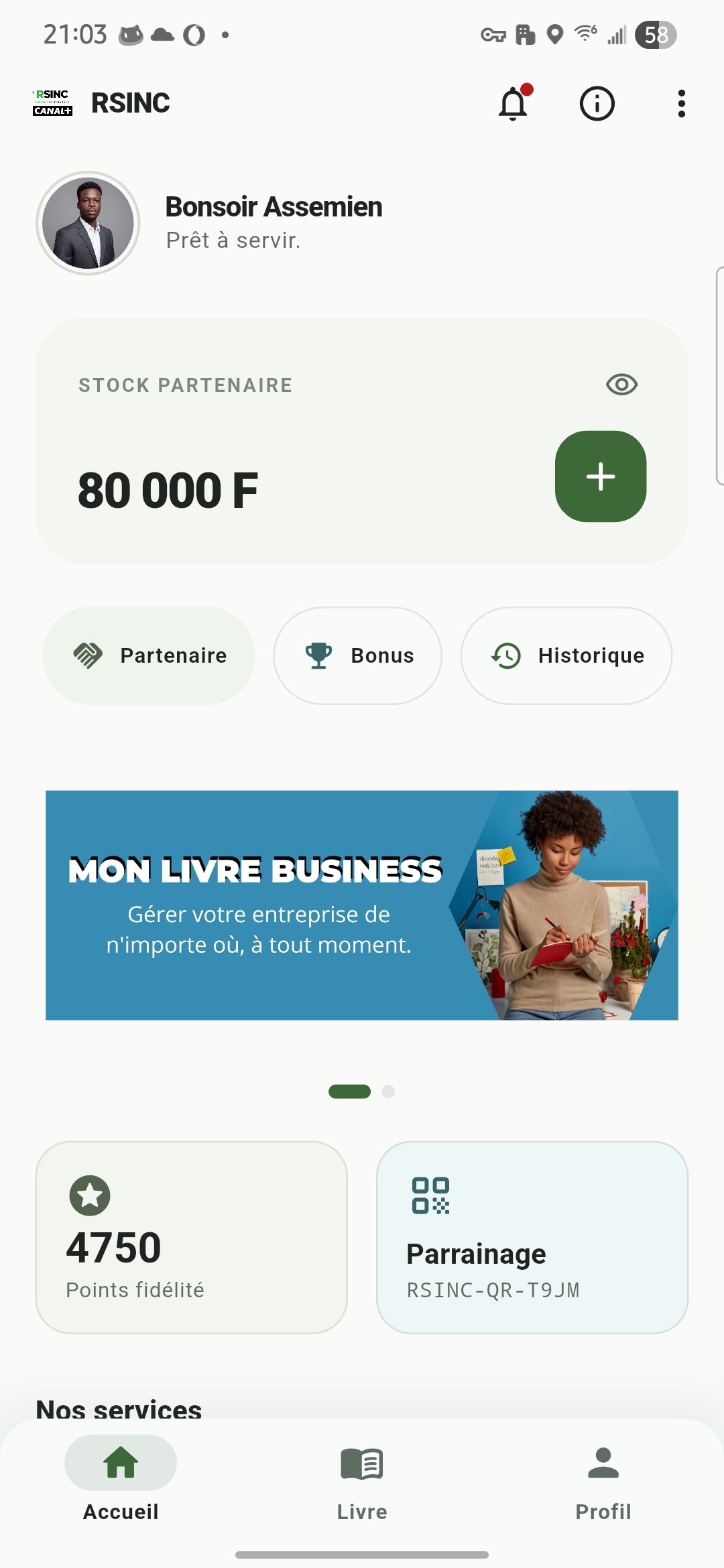Tap the Parrainage code RSINC-QR-T9JM
Screen dimensions: 724x1568
[x=494, y=1290]
